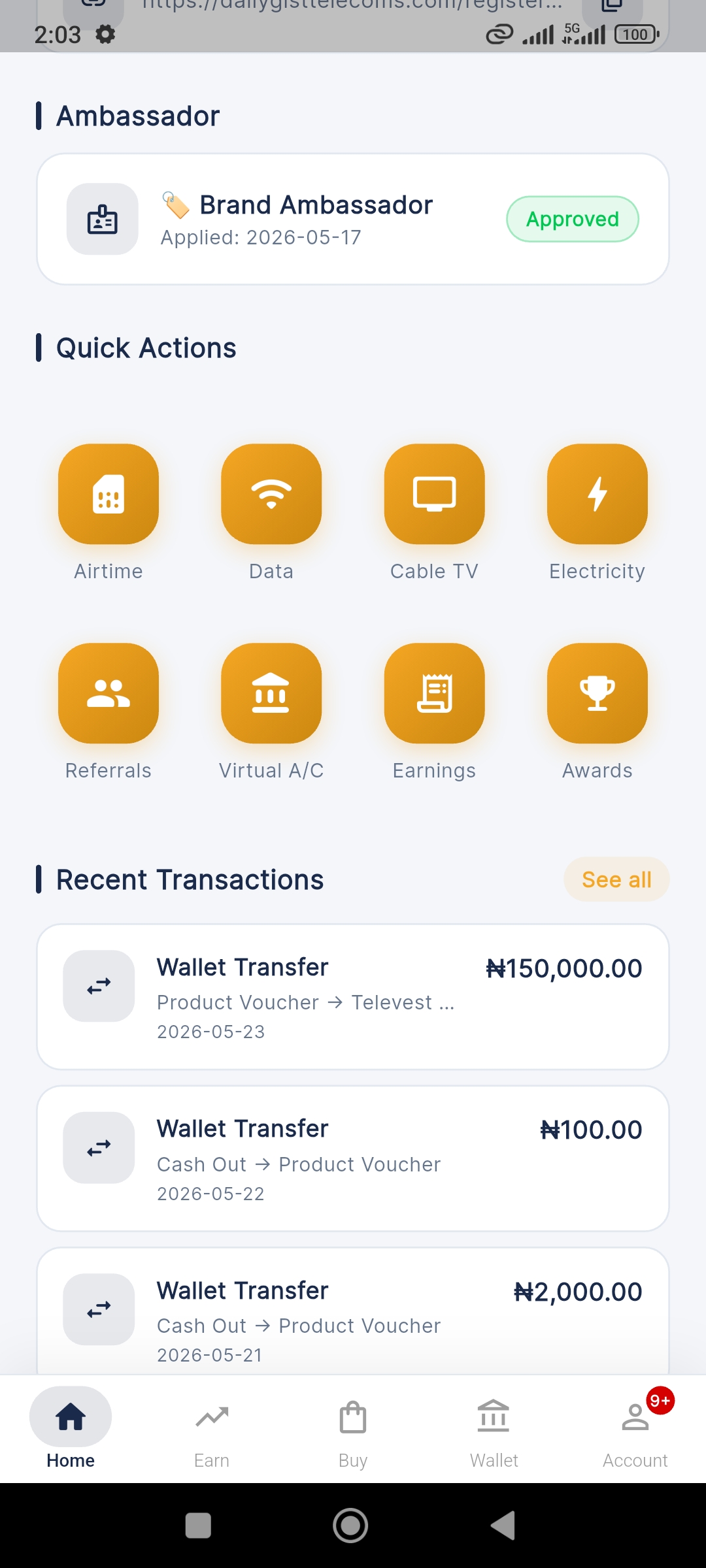
Task: Open the Brand Ambassador card
Action: pyautogui.click(x=353, y=219)
